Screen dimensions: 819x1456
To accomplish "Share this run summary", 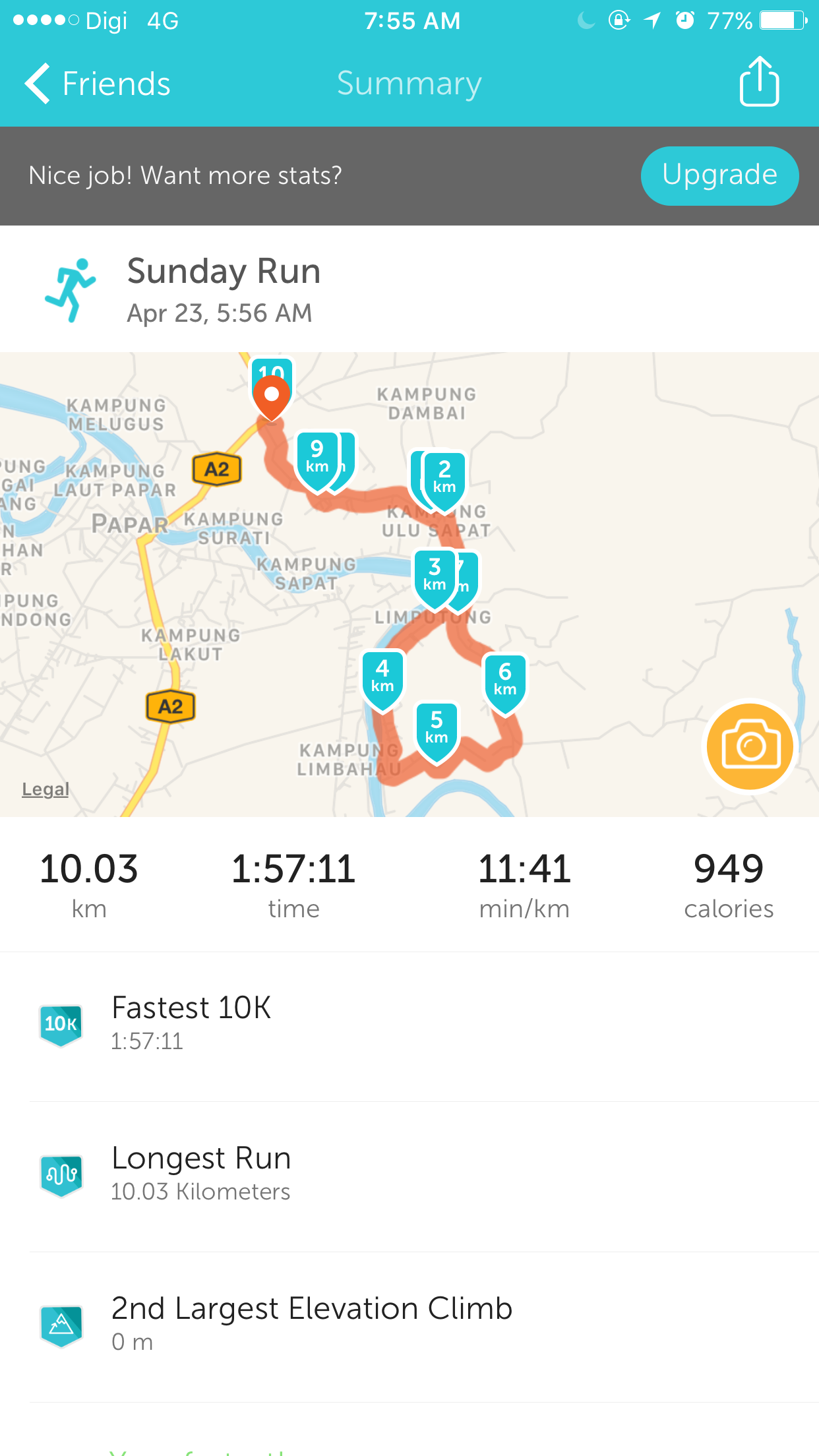I will tap(759, 82).
